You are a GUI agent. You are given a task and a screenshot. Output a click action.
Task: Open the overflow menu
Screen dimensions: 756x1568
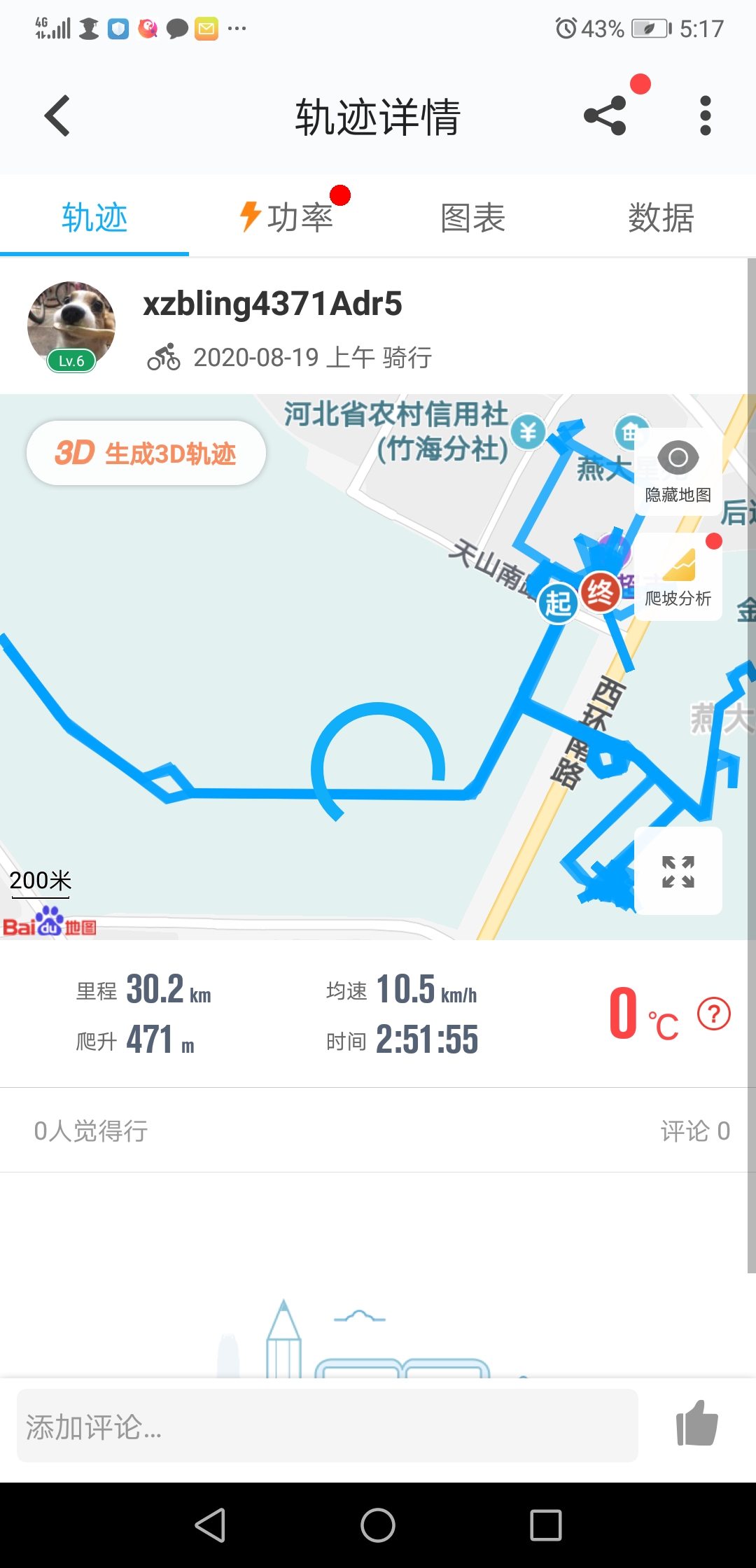pyautogui.click(x=705, y=116)
